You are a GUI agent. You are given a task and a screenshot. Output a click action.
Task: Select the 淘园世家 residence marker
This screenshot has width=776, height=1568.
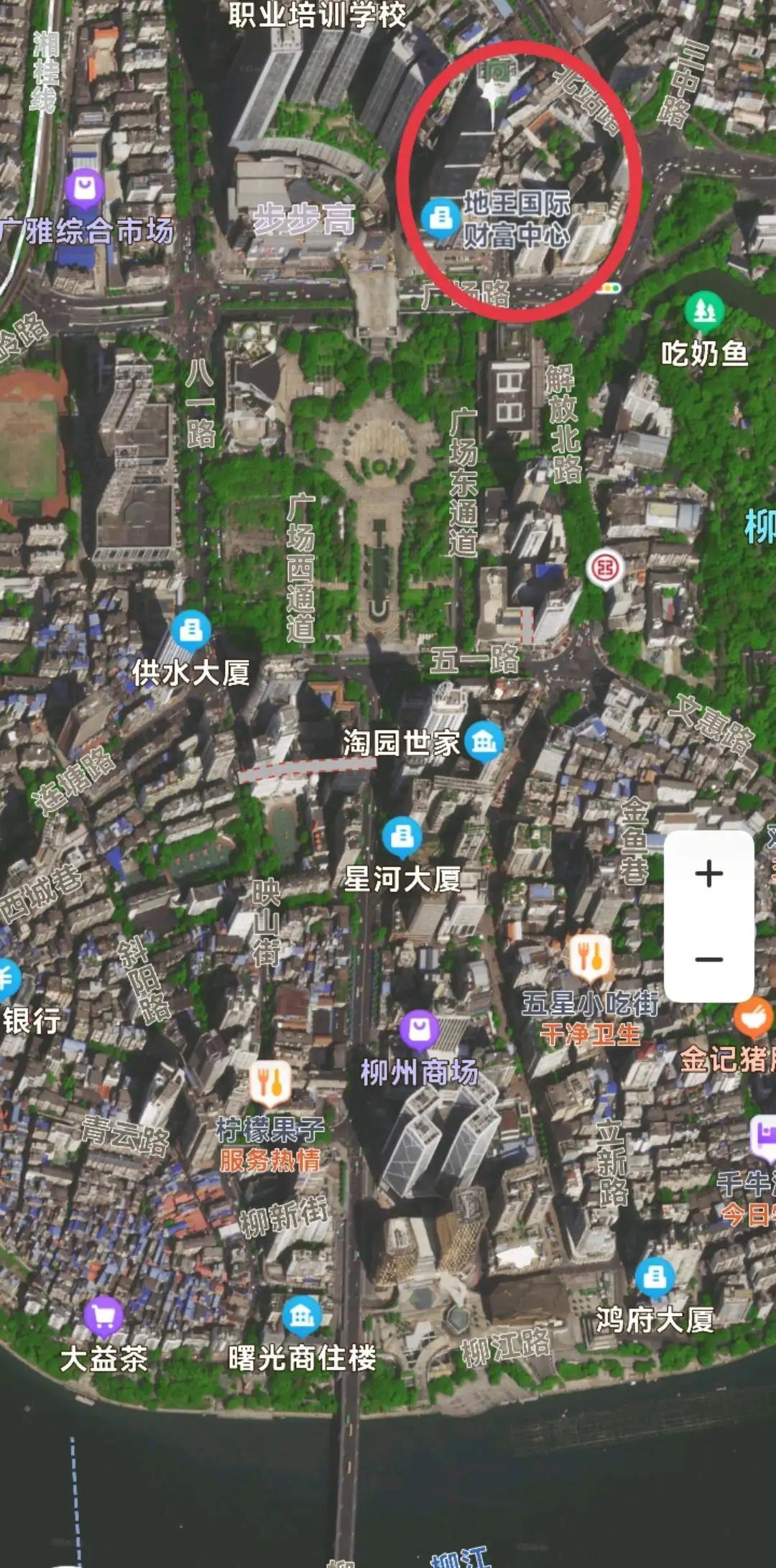484,741
